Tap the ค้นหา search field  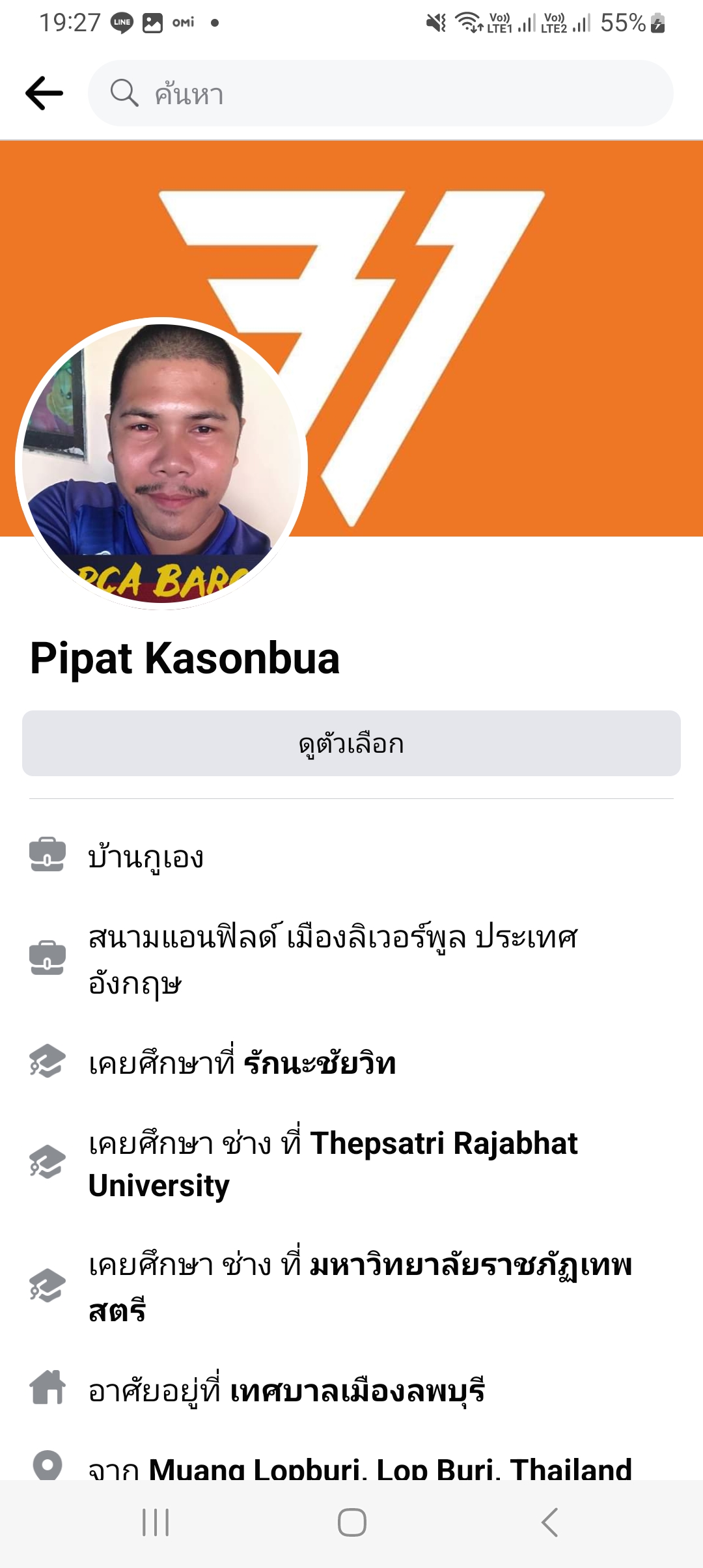coord(381,93)
